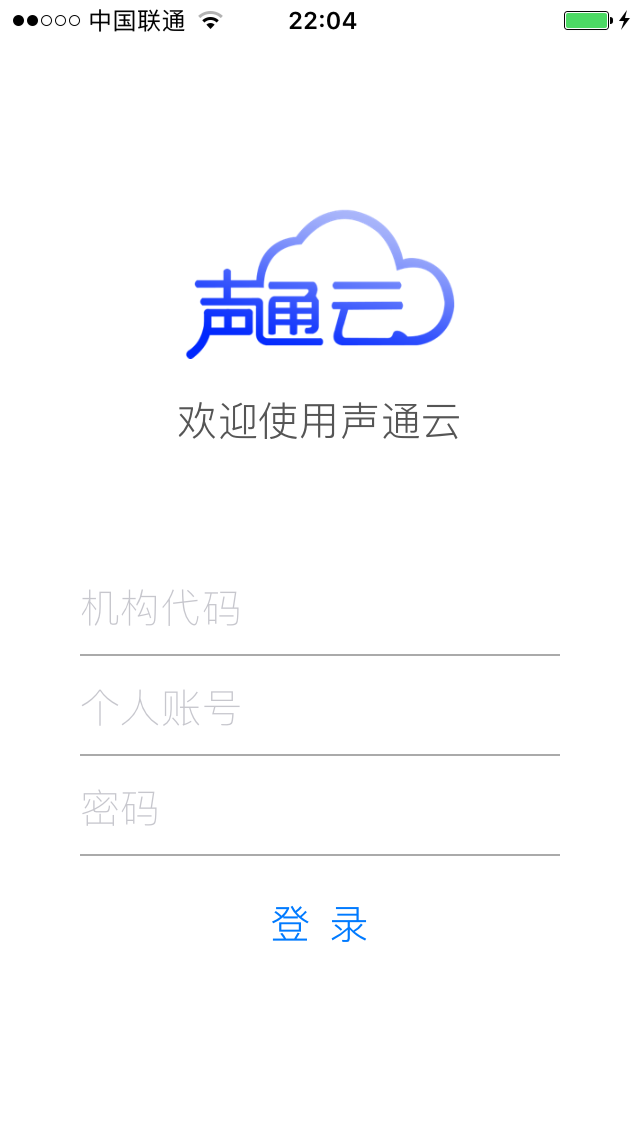Viewport: 640px width, 1136px height.
Task: Tap the 登录 login button
Action: tap(320, 925)
